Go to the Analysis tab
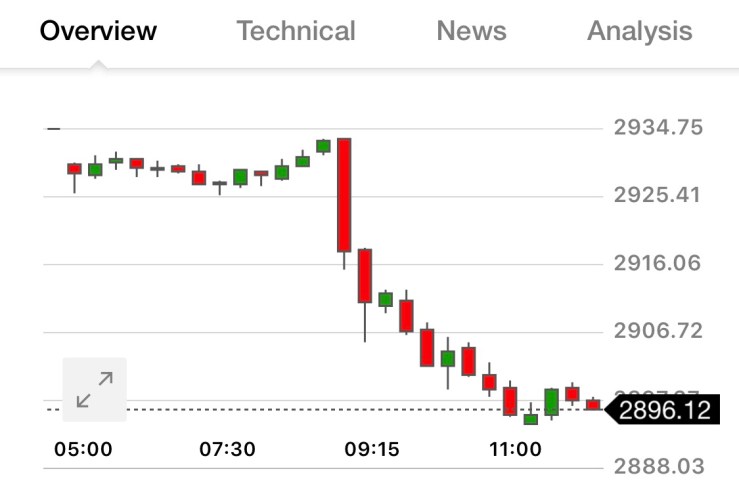 639,31
